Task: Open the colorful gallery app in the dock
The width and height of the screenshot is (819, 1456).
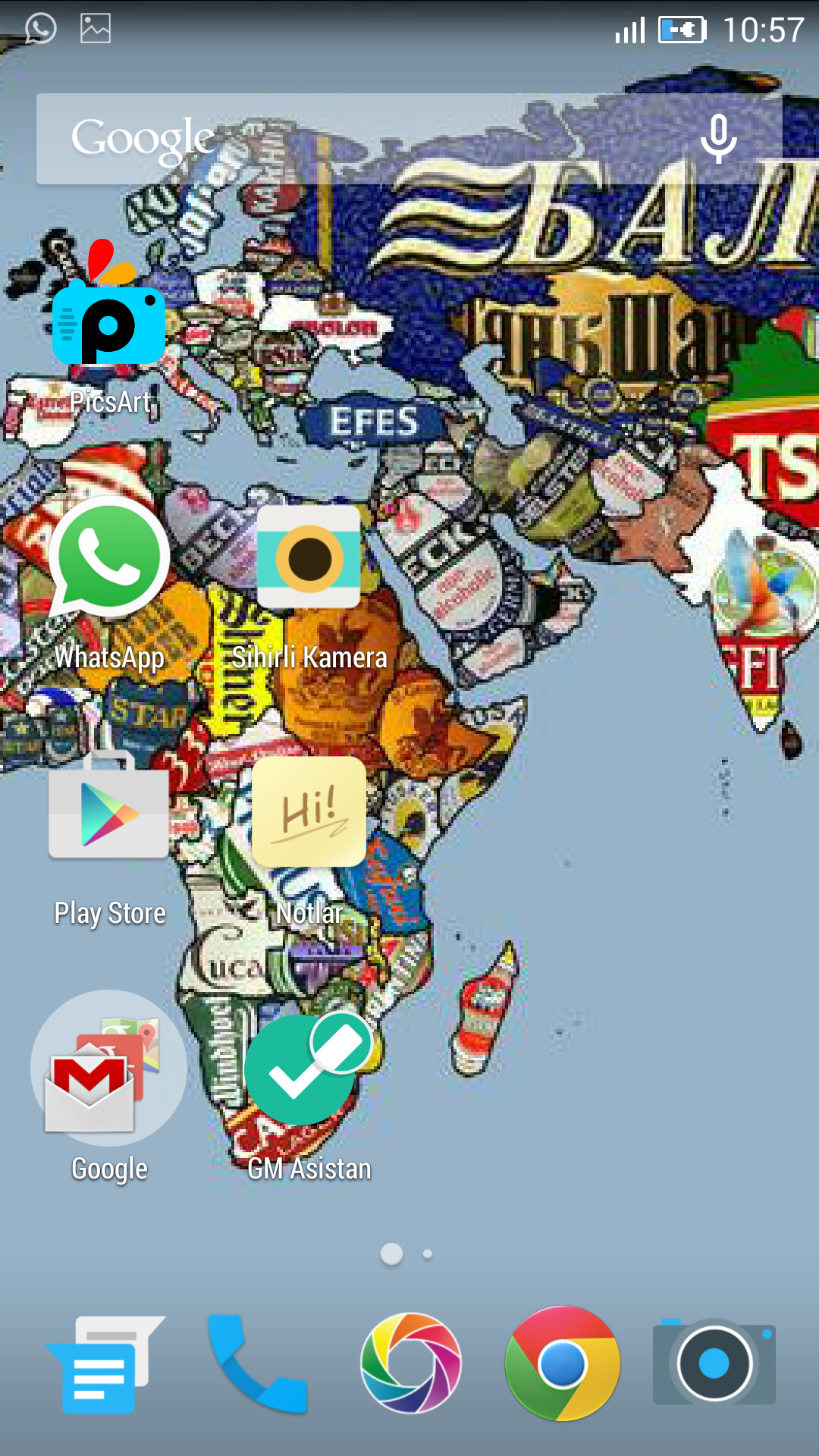Action: point(410,1363)
